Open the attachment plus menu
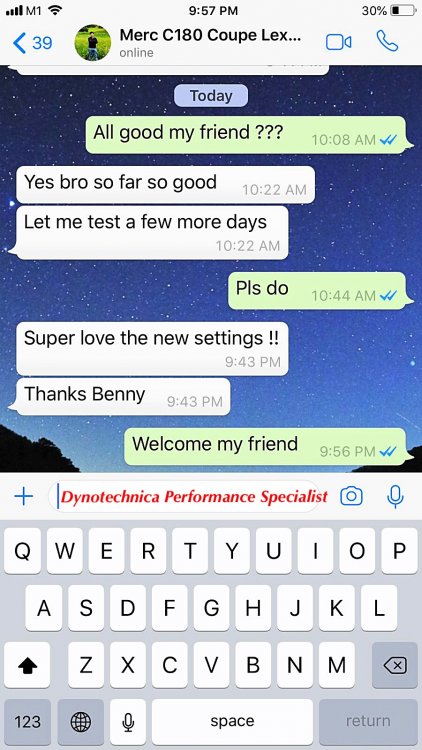 point(23,497)
